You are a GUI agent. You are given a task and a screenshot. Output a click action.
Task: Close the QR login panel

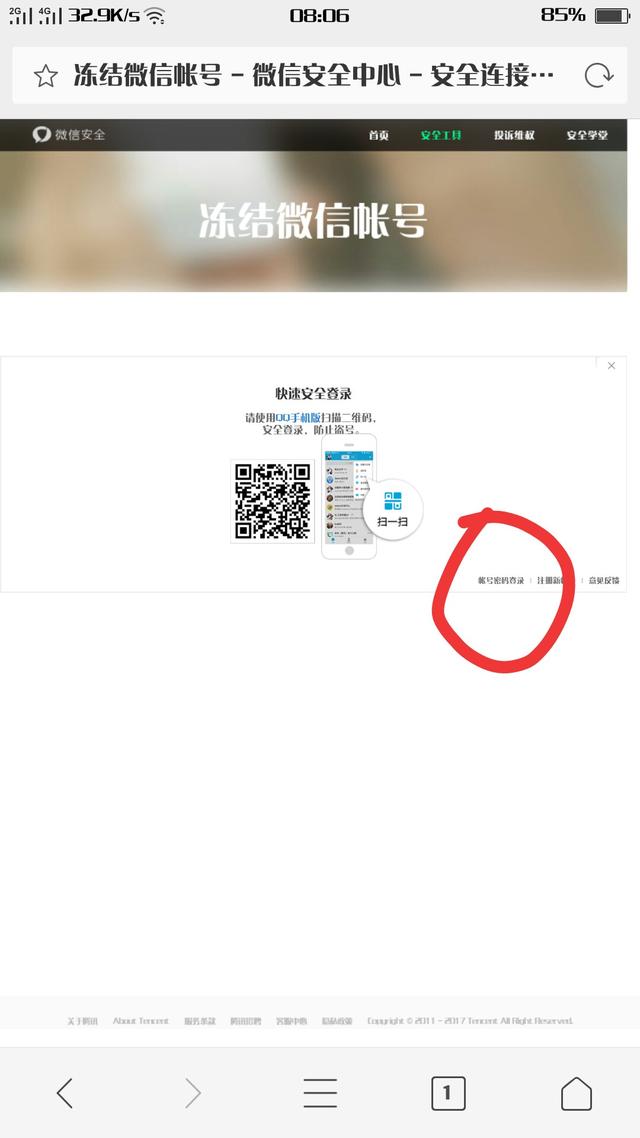click(x=611, y=366)
